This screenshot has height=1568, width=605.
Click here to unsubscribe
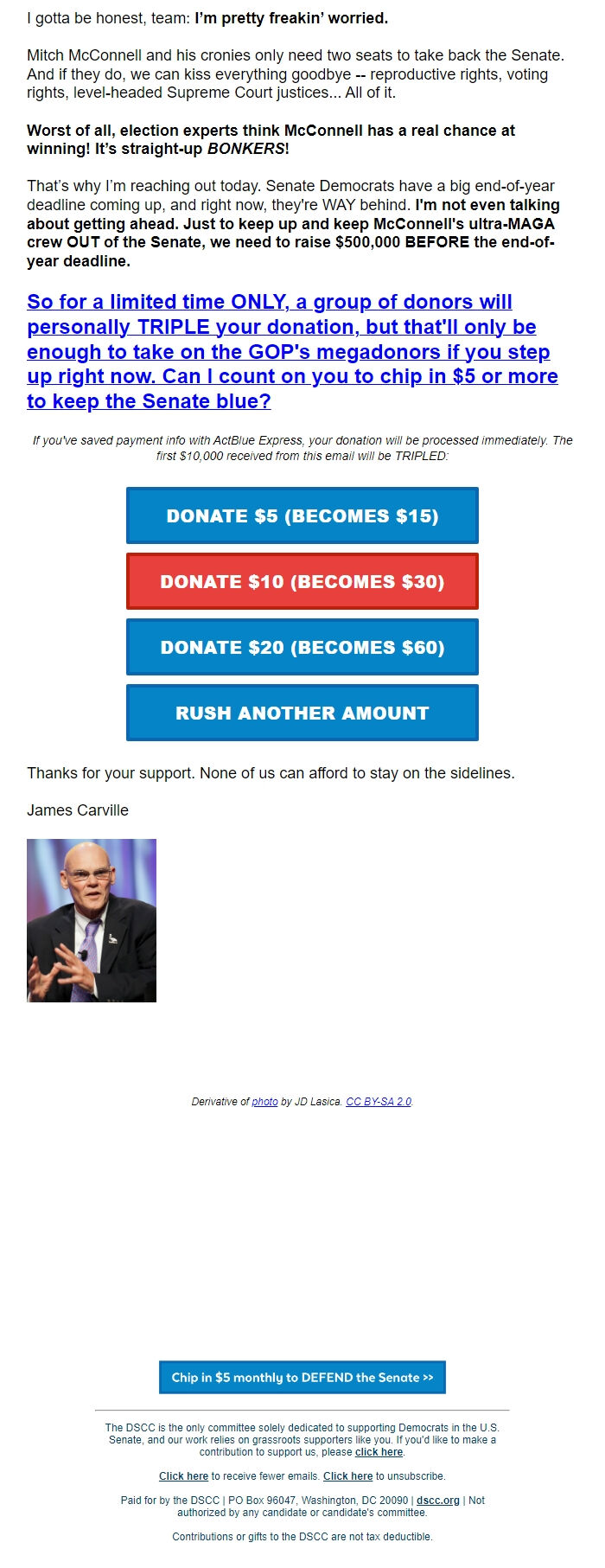(x=347, y=1476)
